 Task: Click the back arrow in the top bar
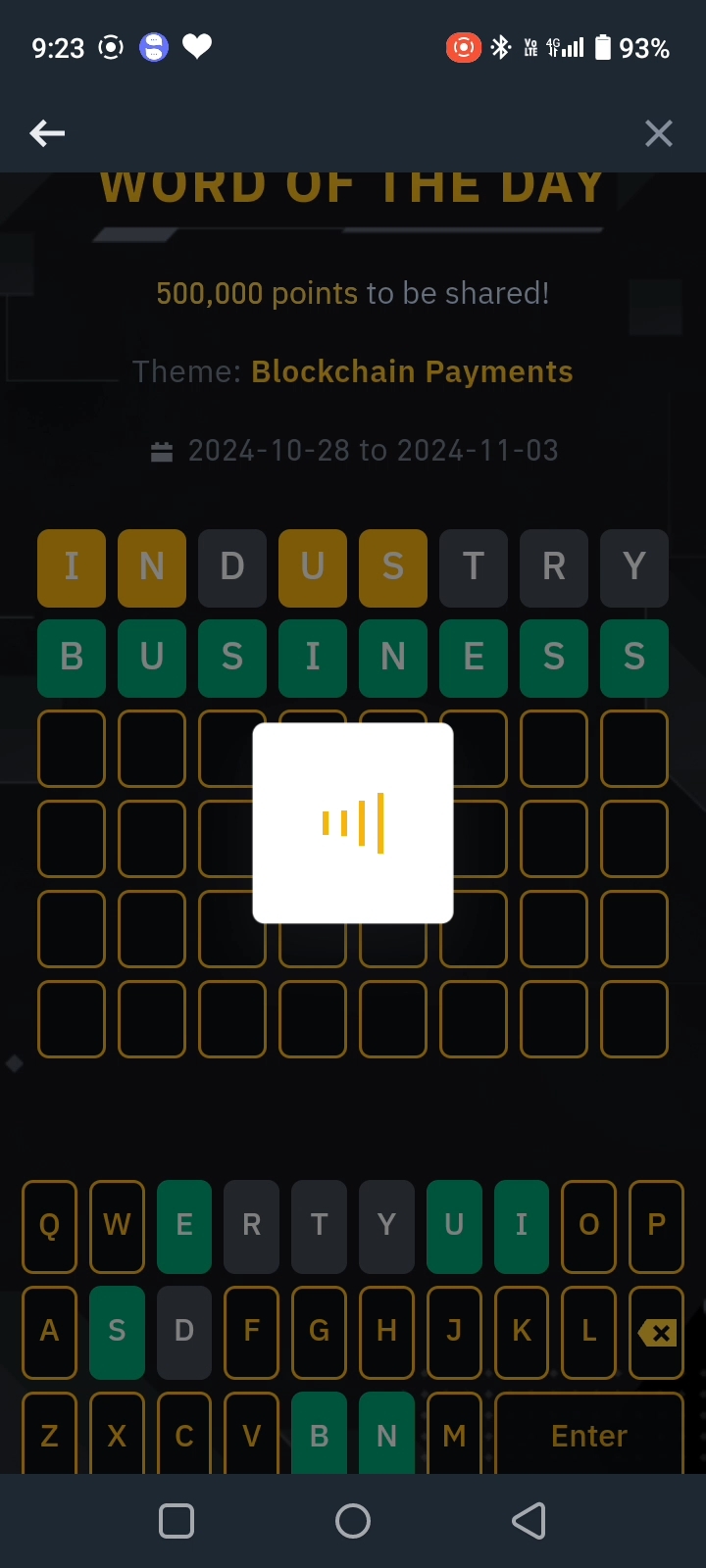coord(47,133)
